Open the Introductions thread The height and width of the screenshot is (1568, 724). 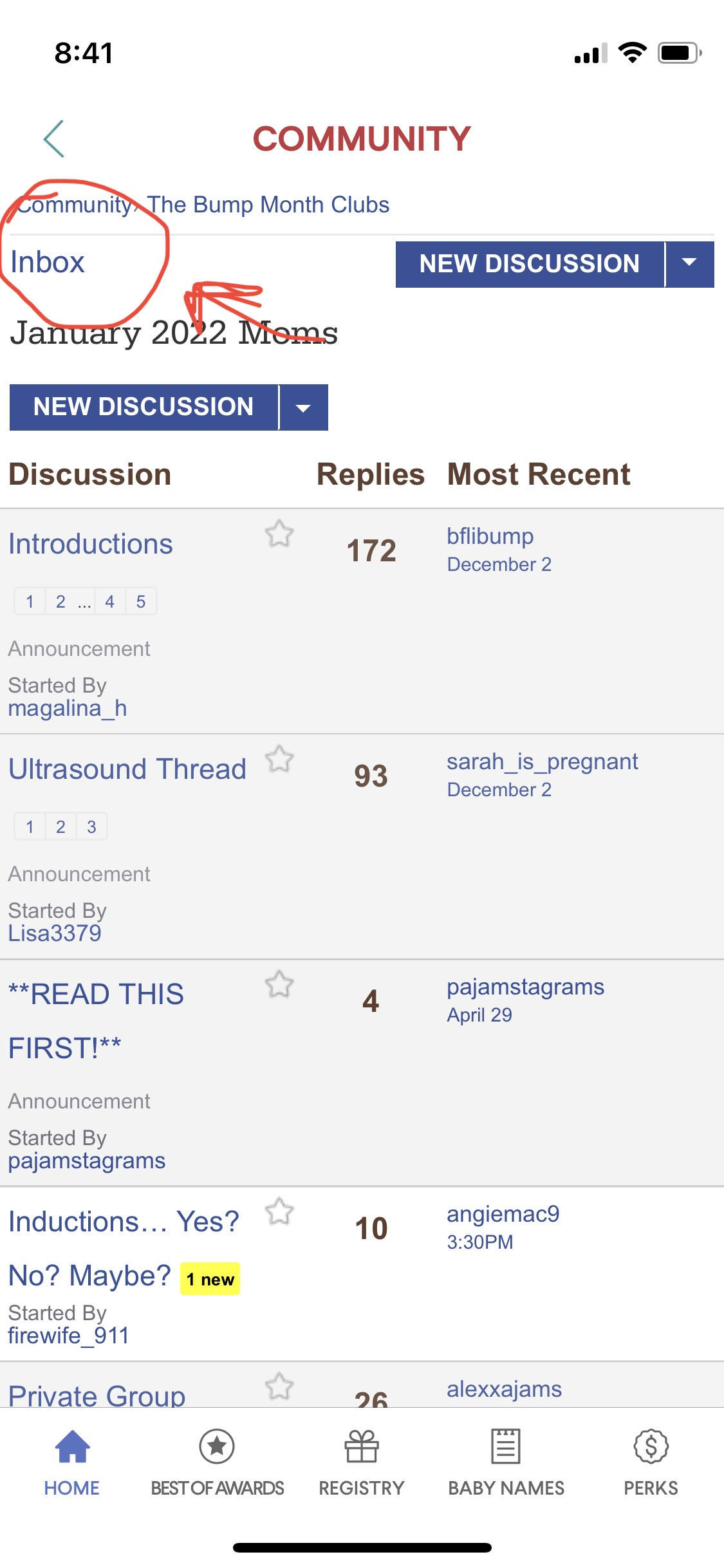pyautogui.click(x=91, y=545)
